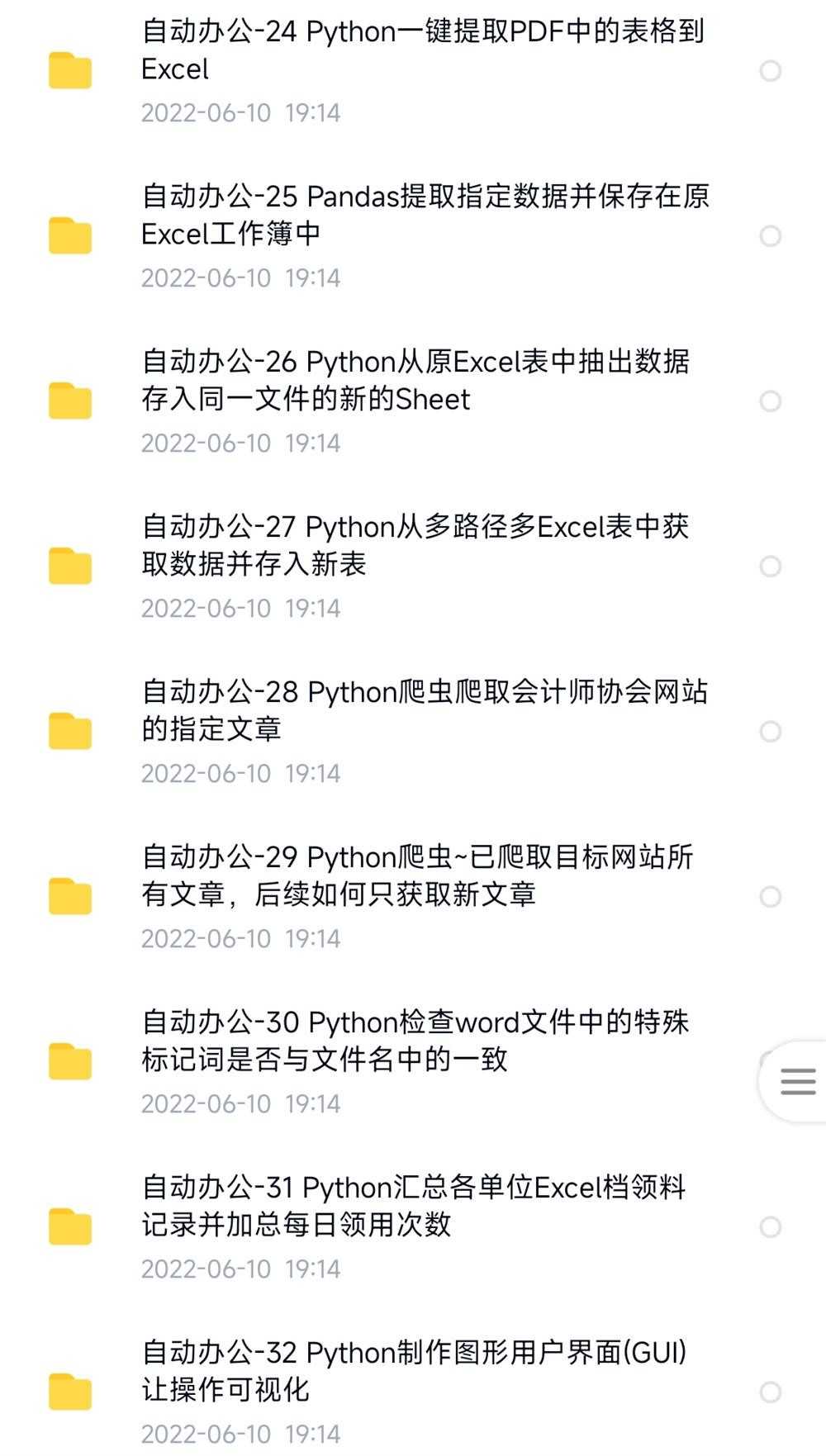Open the folder icon for 自动办公-25 Pandas提取
The width and height of the screenshot is (826, 1456).
point(72,235)
